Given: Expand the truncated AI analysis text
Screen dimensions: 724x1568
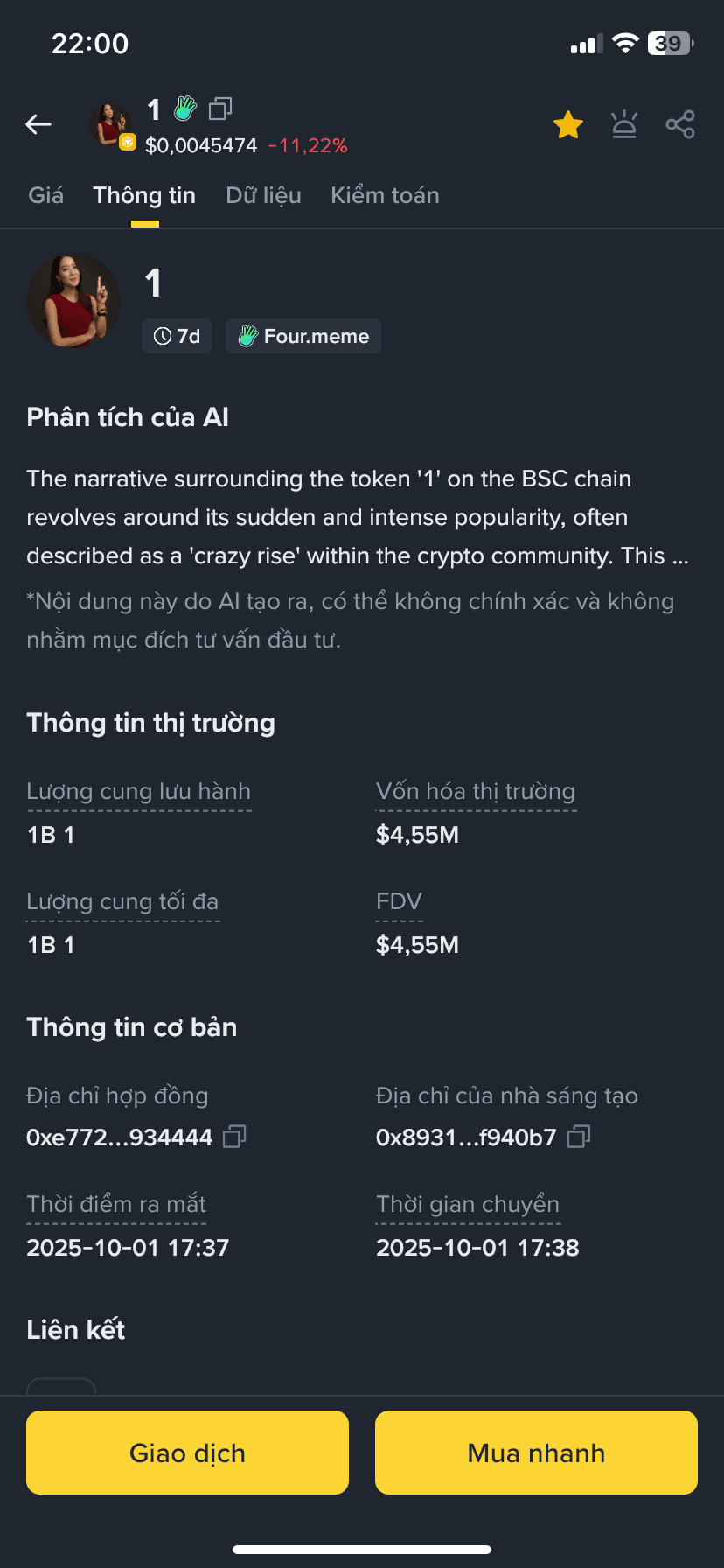Looking at the screenshot, I should pos(680,556).
